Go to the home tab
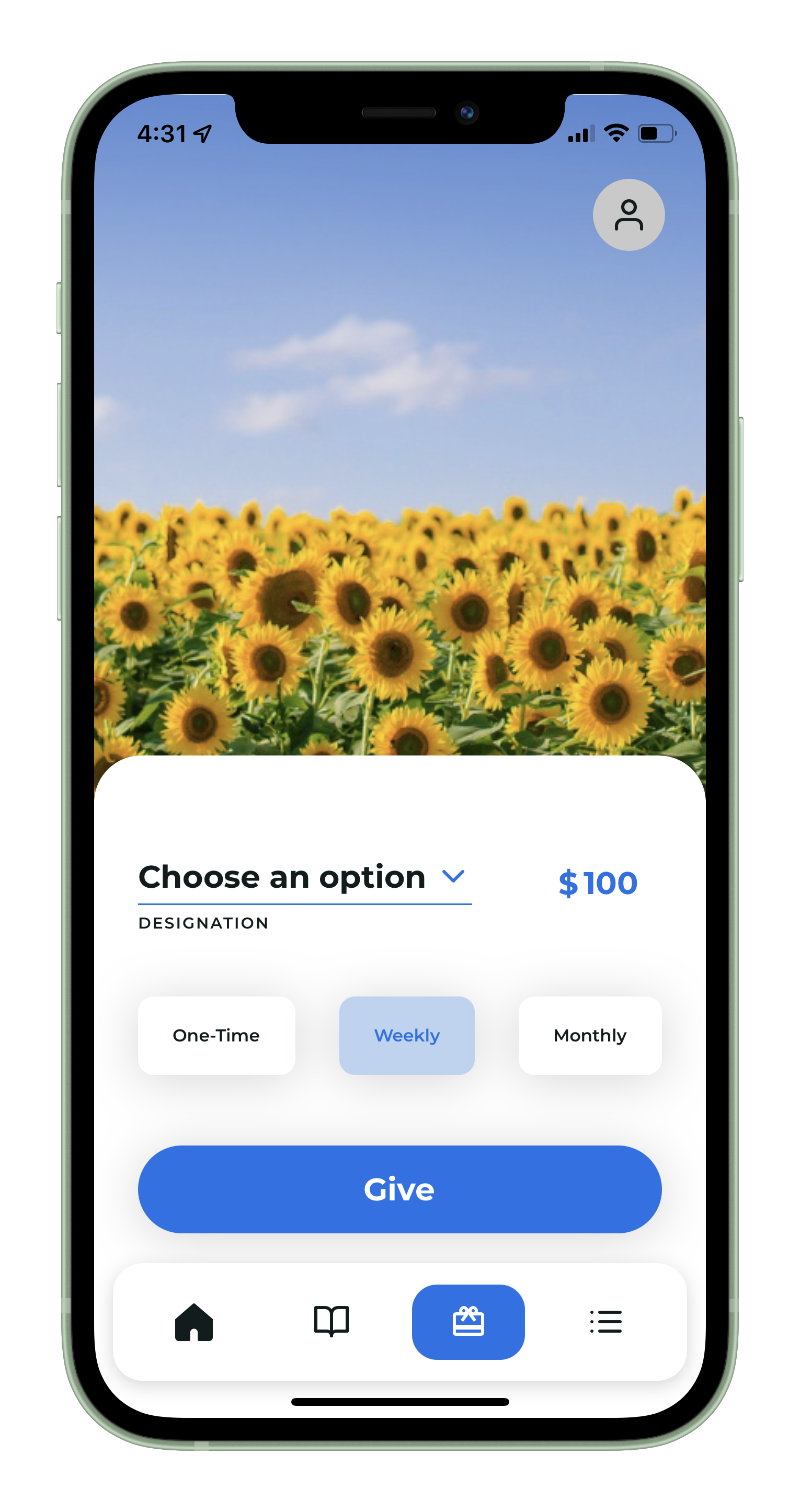Viewport: 800px width, 1512px height. (x=193, y=1322)
